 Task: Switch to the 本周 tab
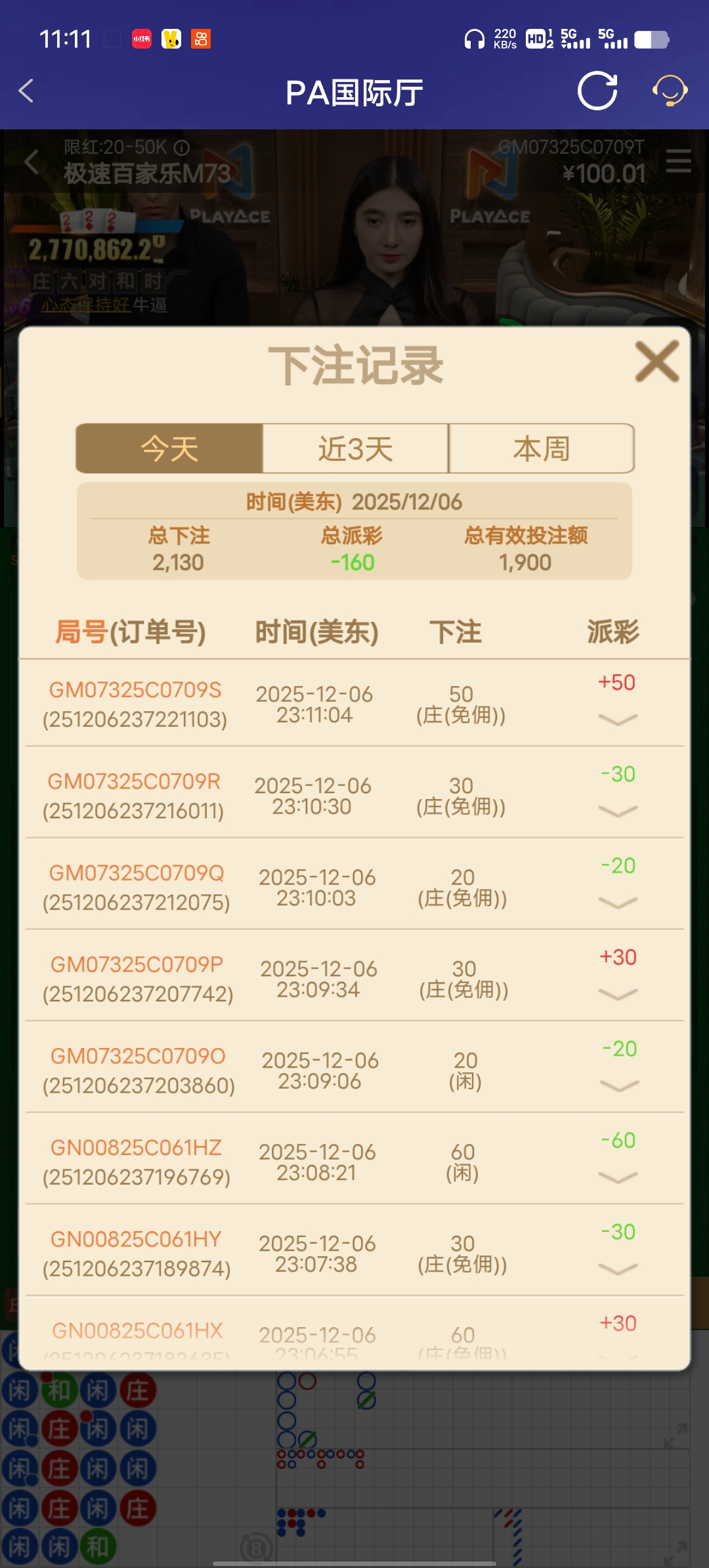tap(542, 448)
